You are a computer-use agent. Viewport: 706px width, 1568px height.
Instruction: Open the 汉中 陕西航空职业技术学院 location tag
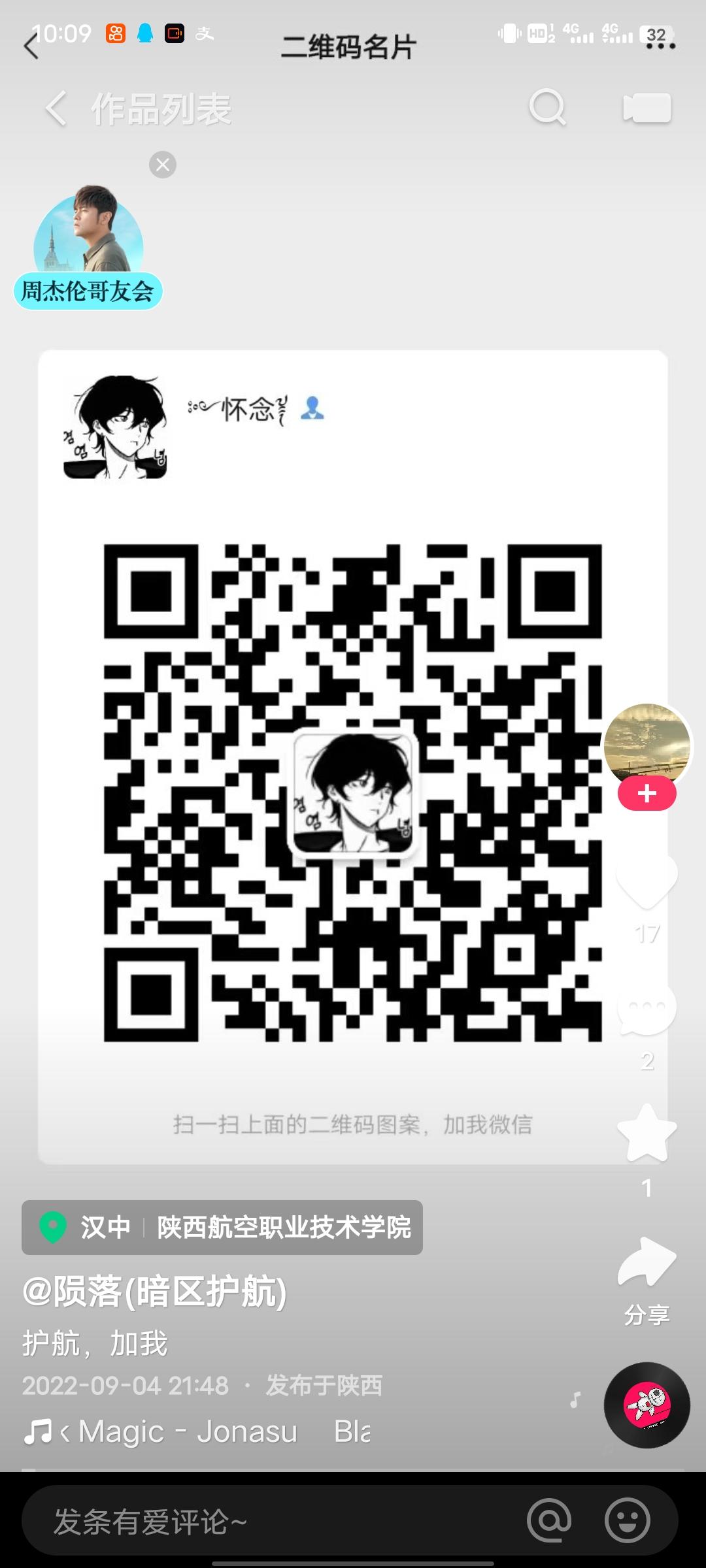point(222,1227)
